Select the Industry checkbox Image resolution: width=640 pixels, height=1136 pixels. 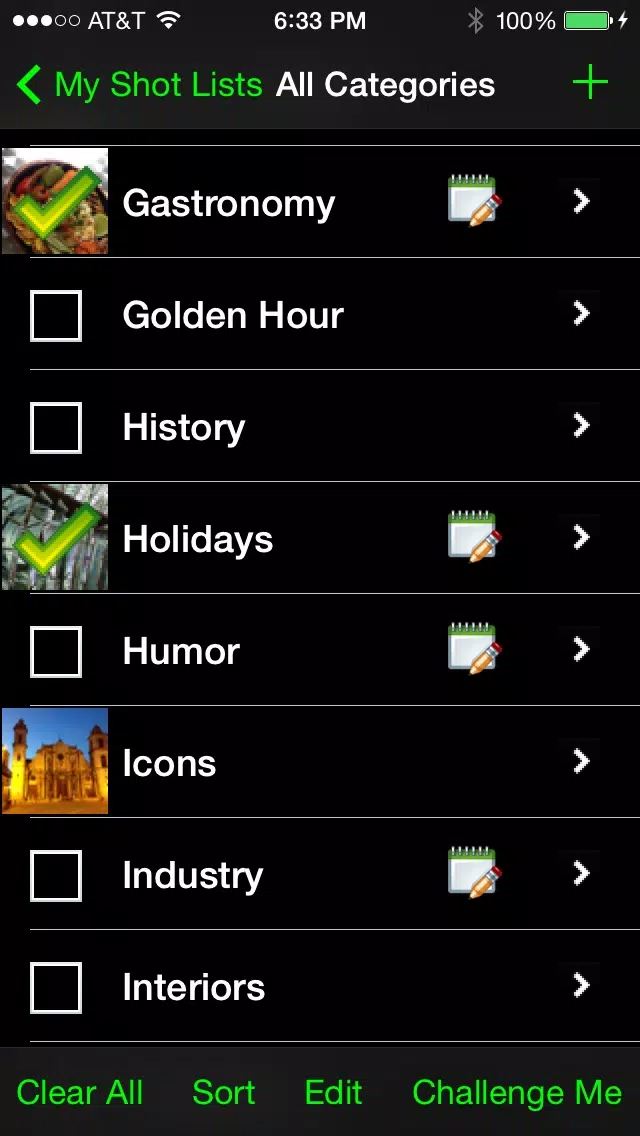pos(56,876)
